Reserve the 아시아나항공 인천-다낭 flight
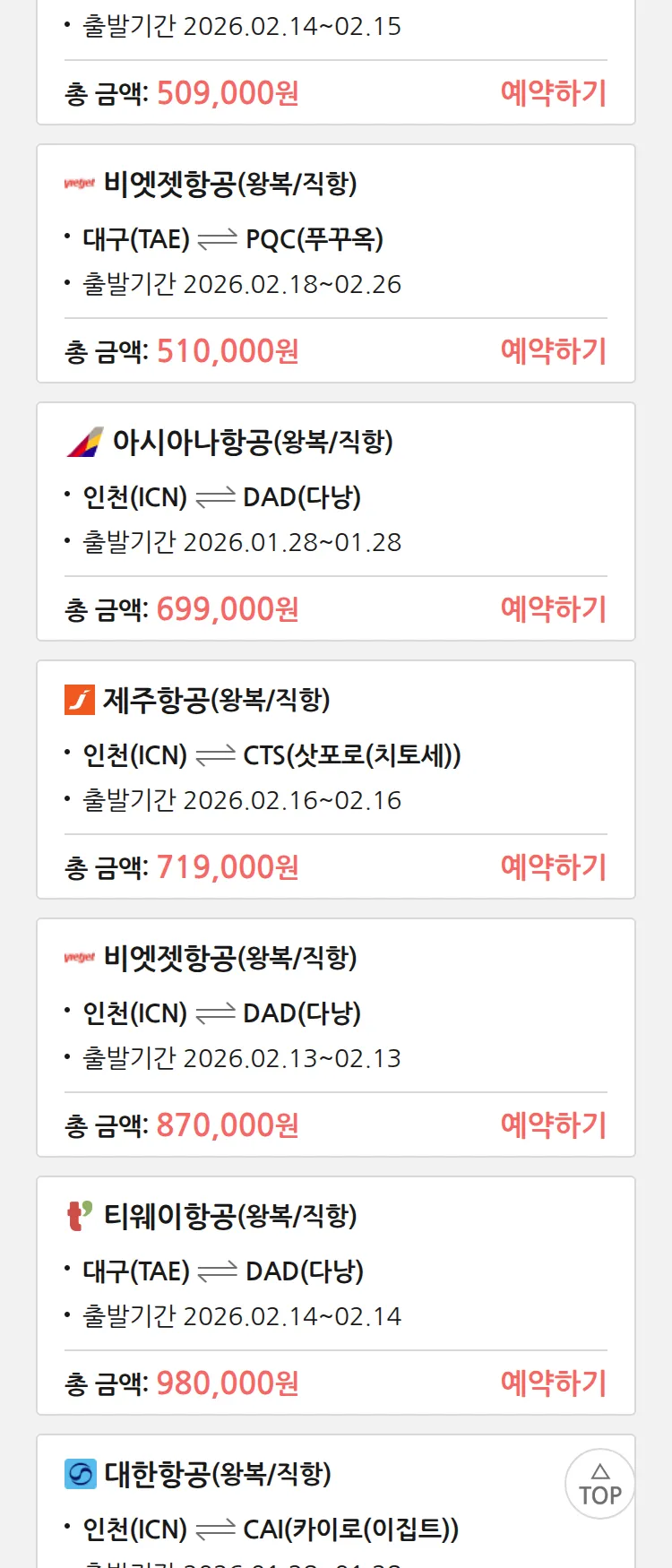 [x=553, y=609]
